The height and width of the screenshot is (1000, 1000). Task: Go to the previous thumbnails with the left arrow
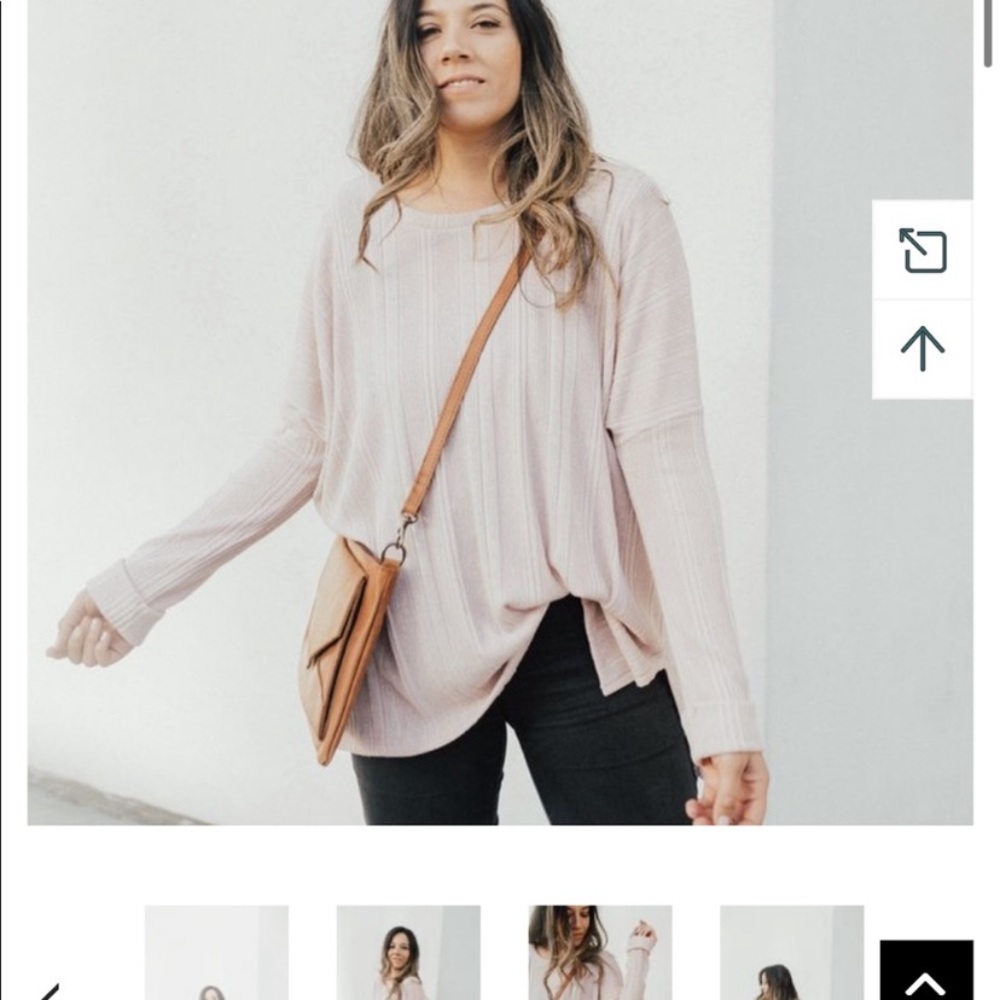48,990
